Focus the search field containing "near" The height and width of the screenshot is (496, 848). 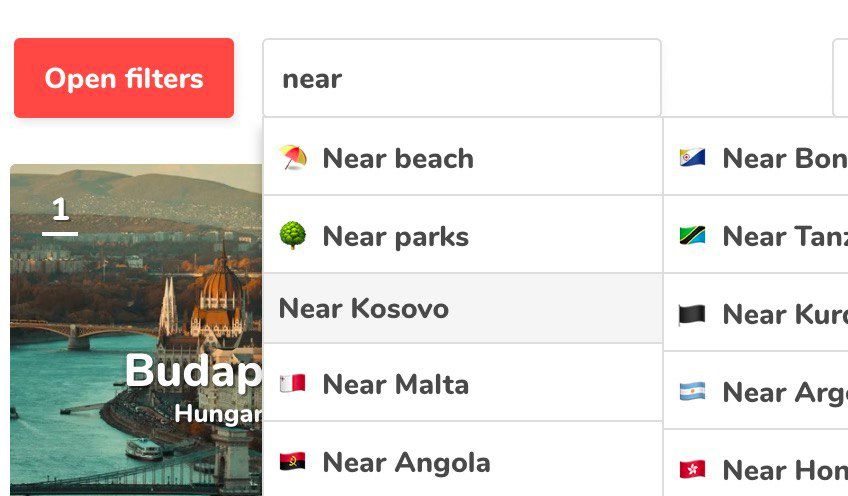point(461,79)
